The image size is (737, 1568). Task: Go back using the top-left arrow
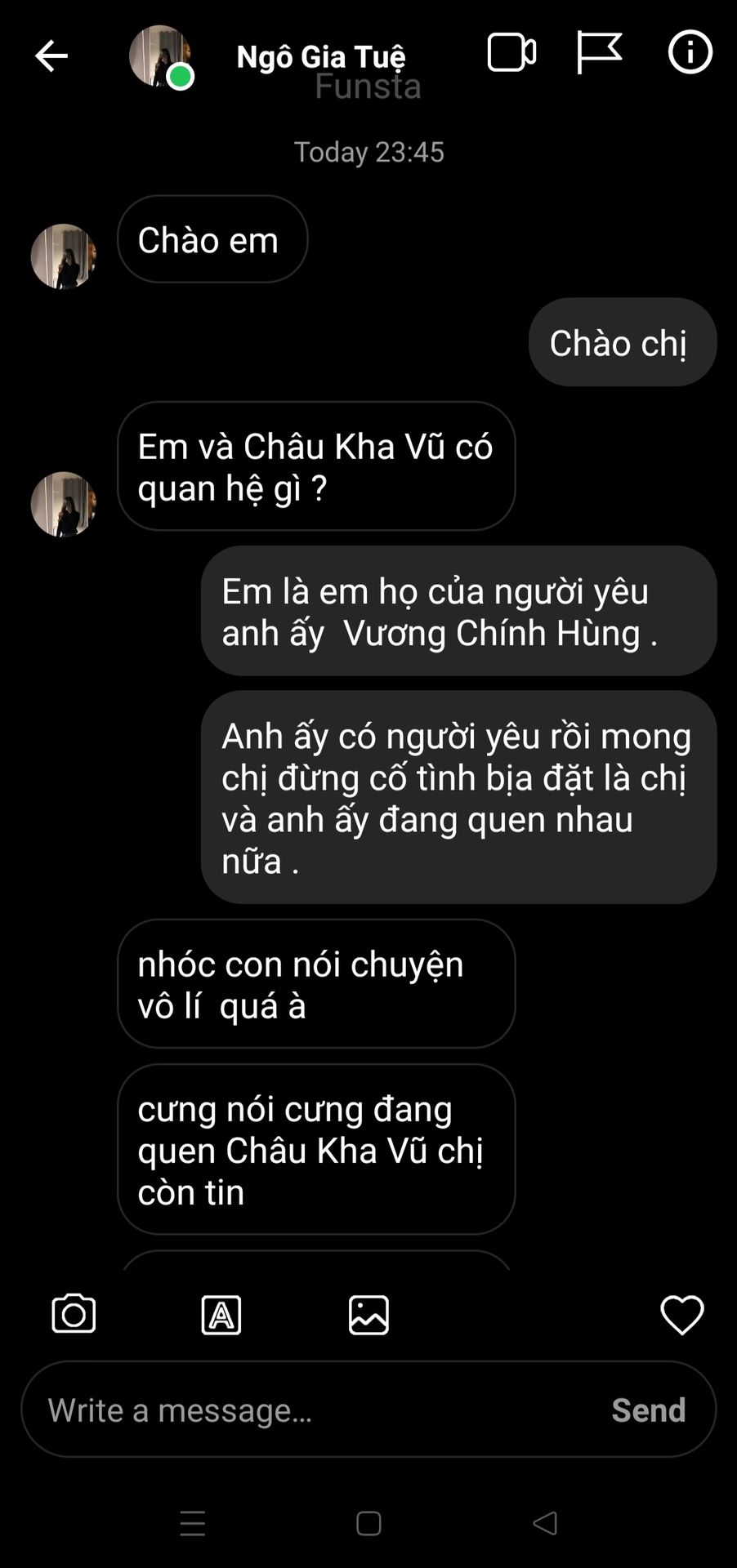[51, 56]
